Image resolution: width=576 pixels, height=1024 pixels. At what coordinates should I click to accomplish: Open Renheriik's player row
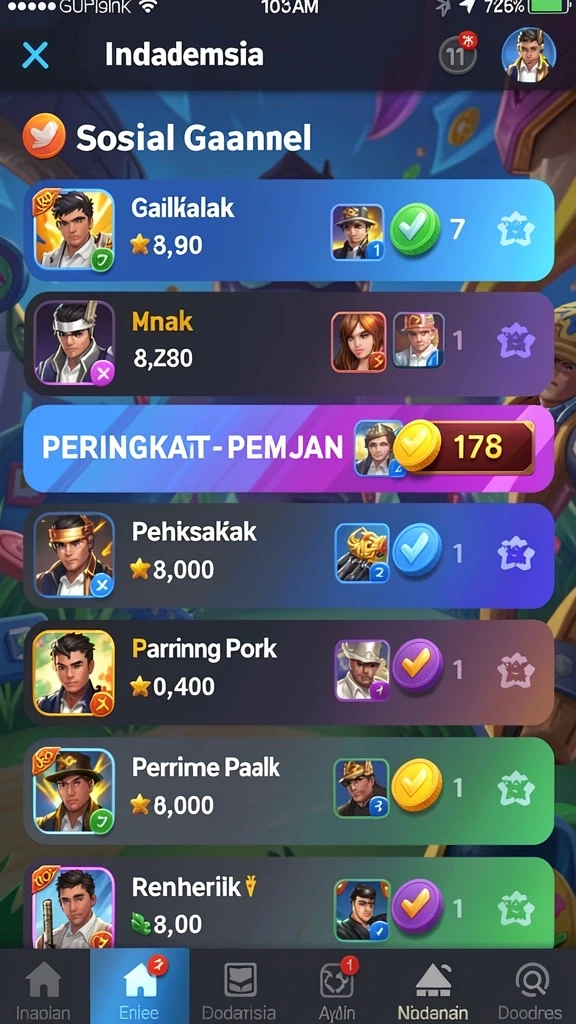[289, 903]
